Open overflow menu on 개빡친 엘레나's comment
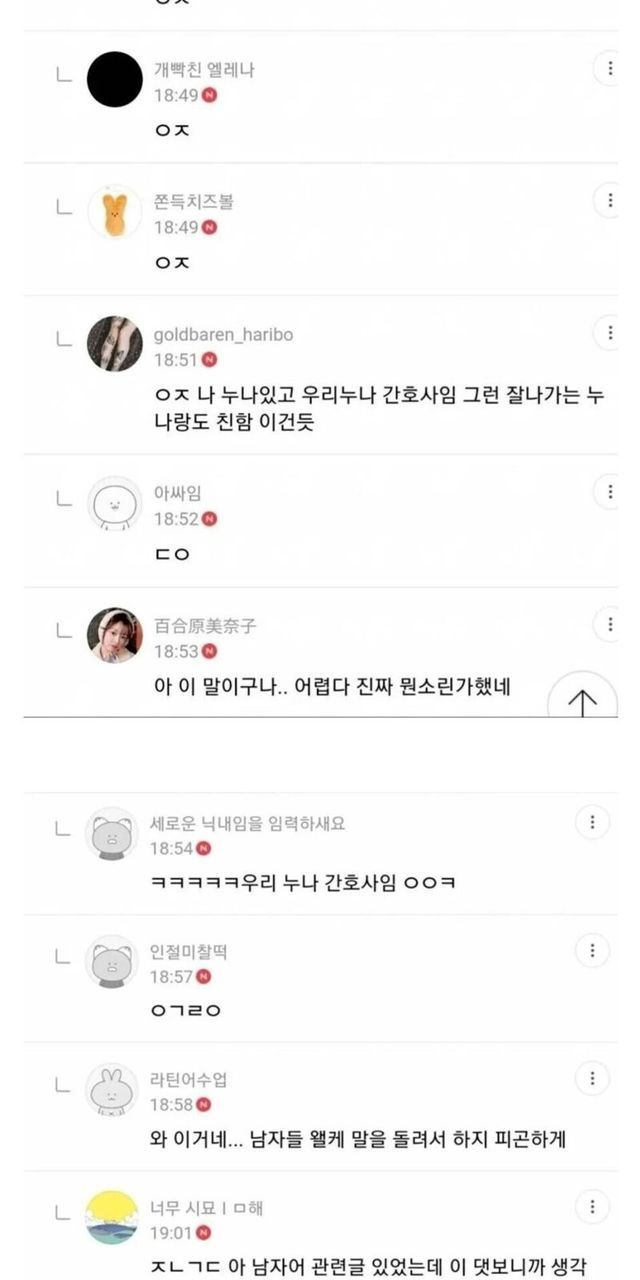The image size is (640, 1280). tap(609, 68)
